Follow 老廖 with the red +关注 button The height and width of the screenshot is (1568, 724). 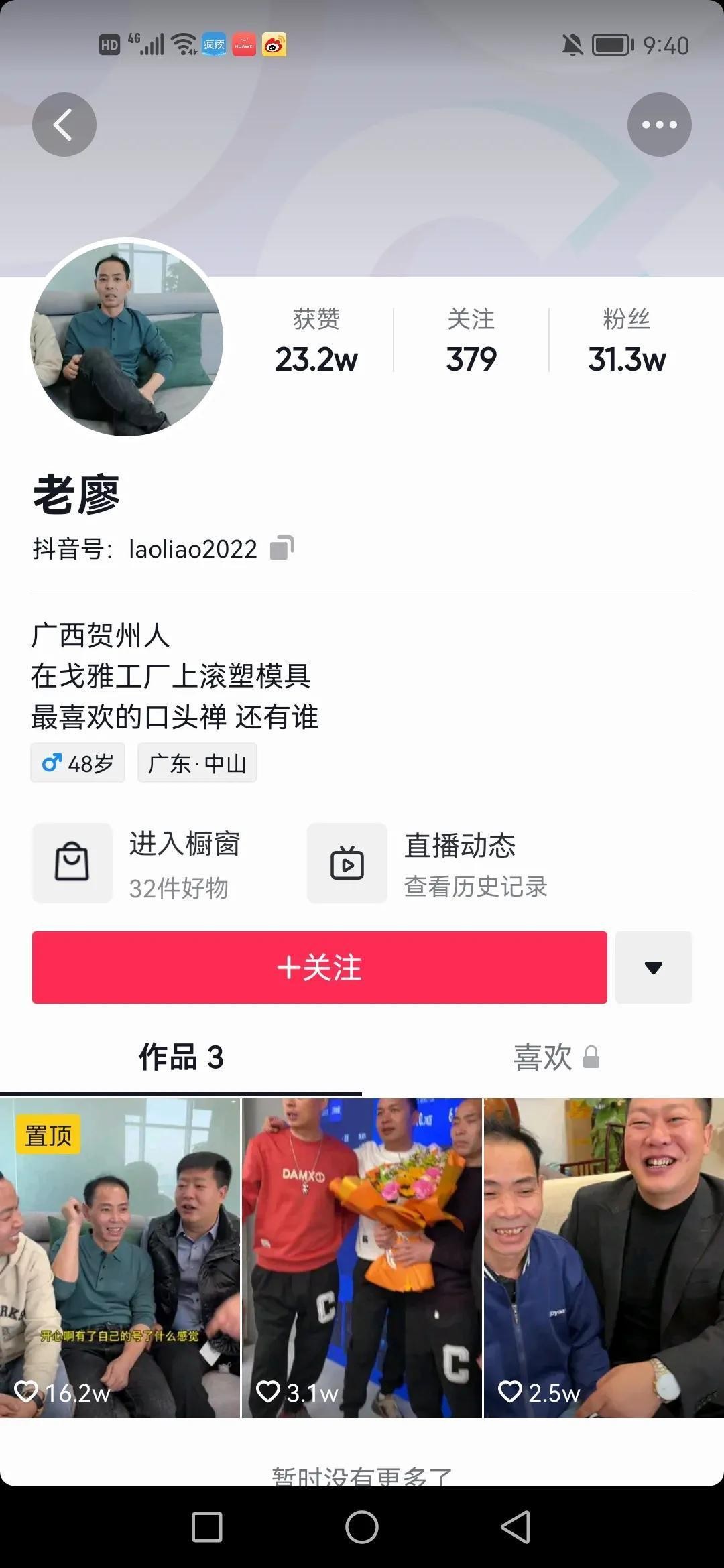(x=319, y=967)
